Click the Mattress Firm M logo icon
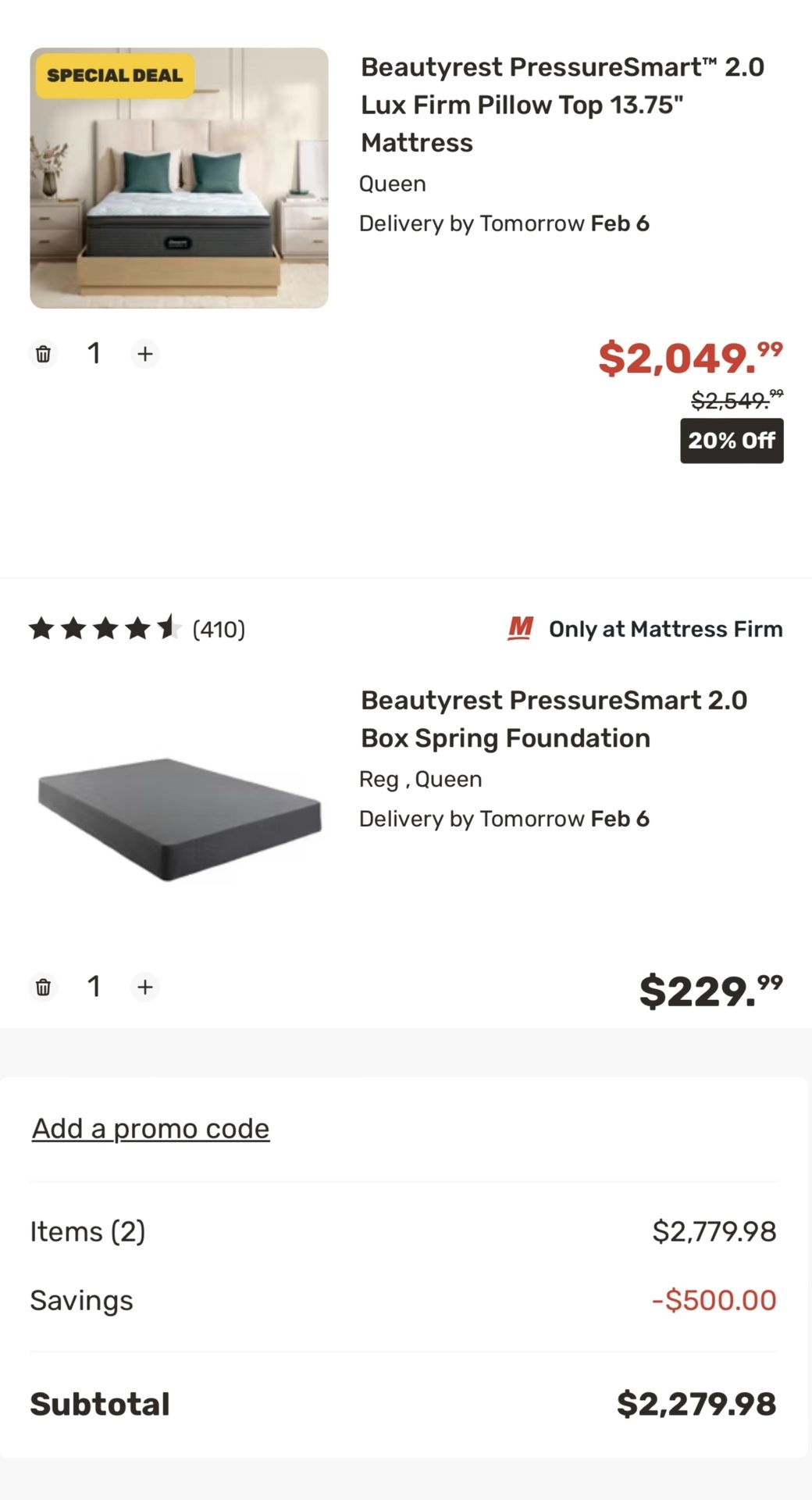812x1500 pixels. (x=522, y=628)
